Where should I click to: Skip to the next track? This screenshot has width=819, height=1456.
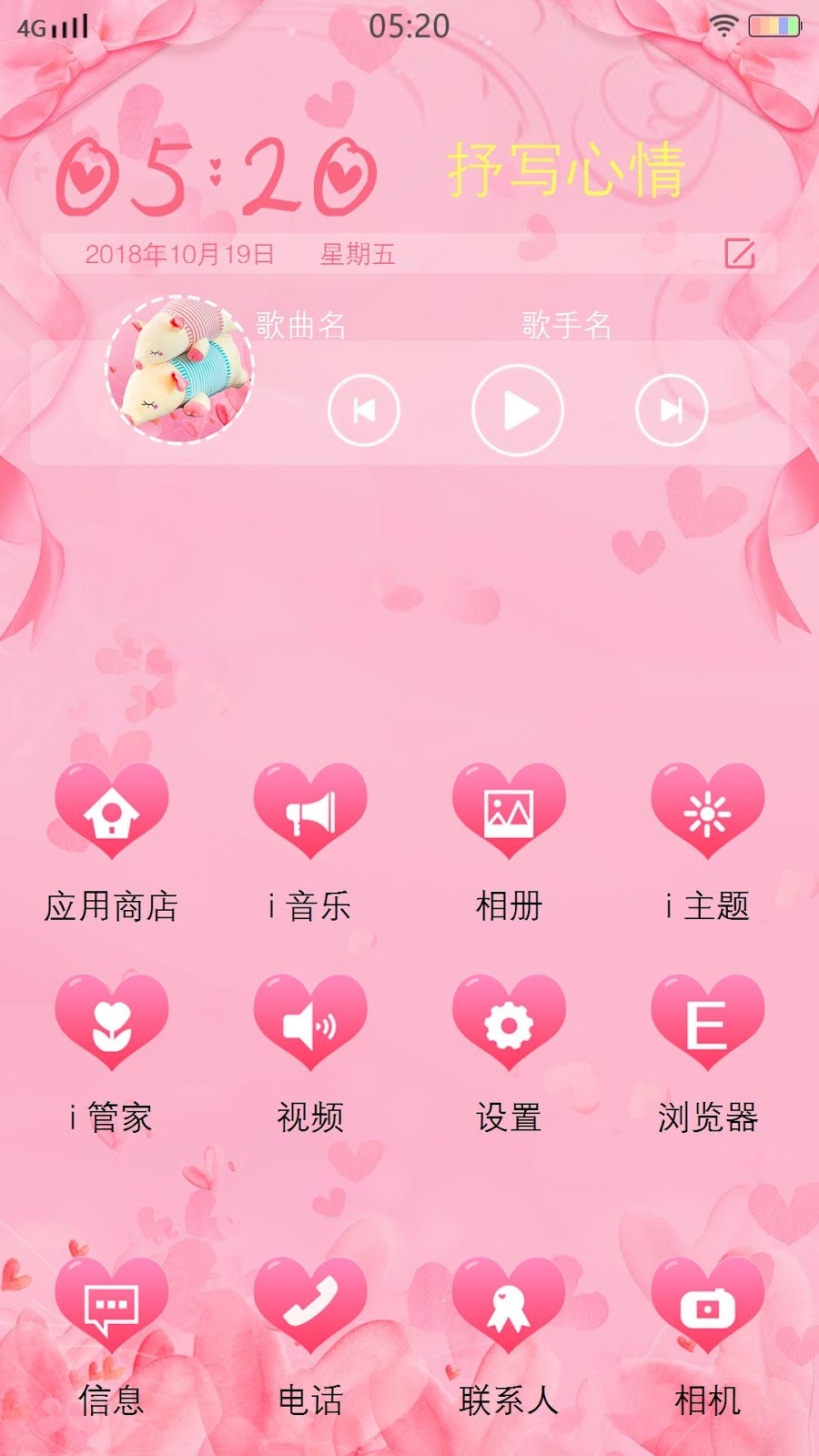[672, 410]
